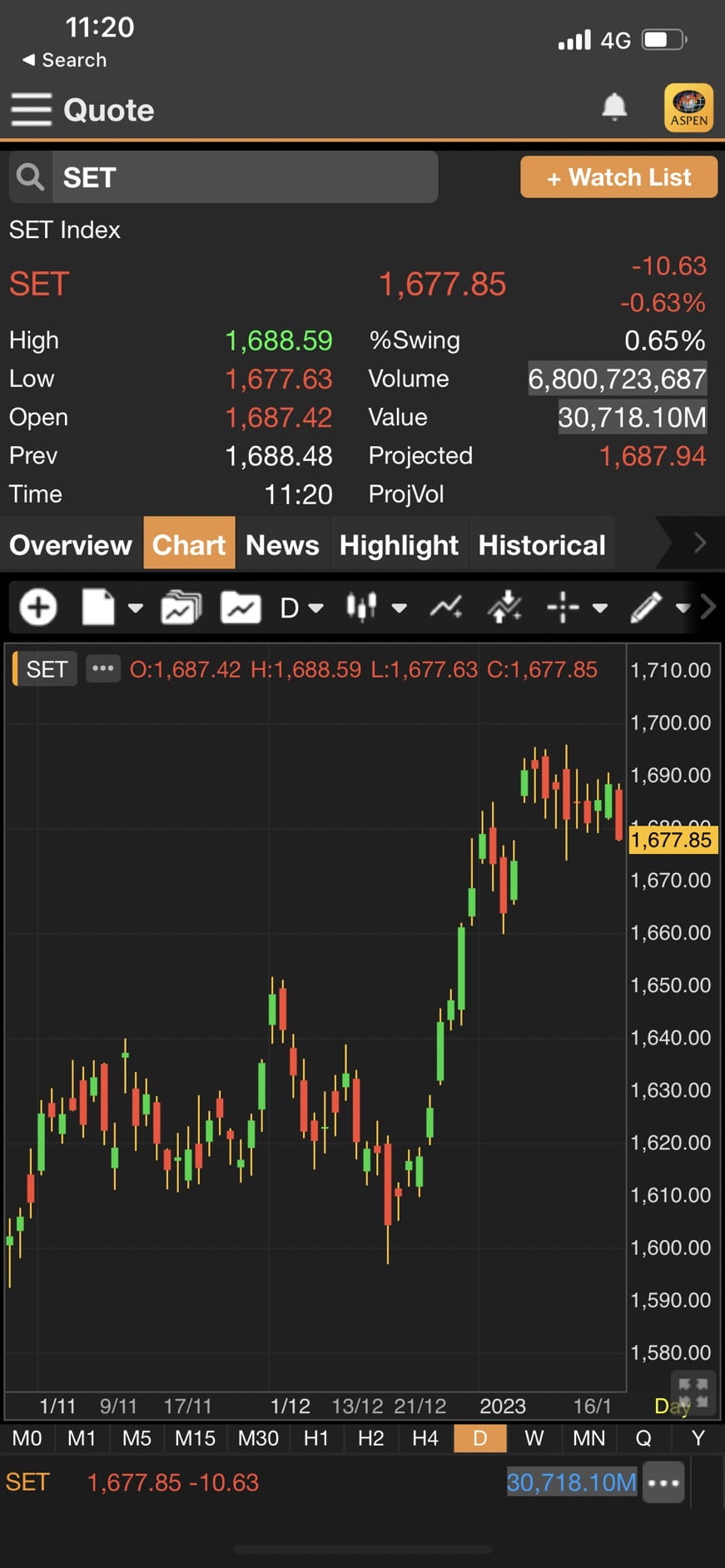This screenshot has height=1568, width=725.
Task: Add SET to Watch List
Action: pyautogui.click(x=618, y=177)
